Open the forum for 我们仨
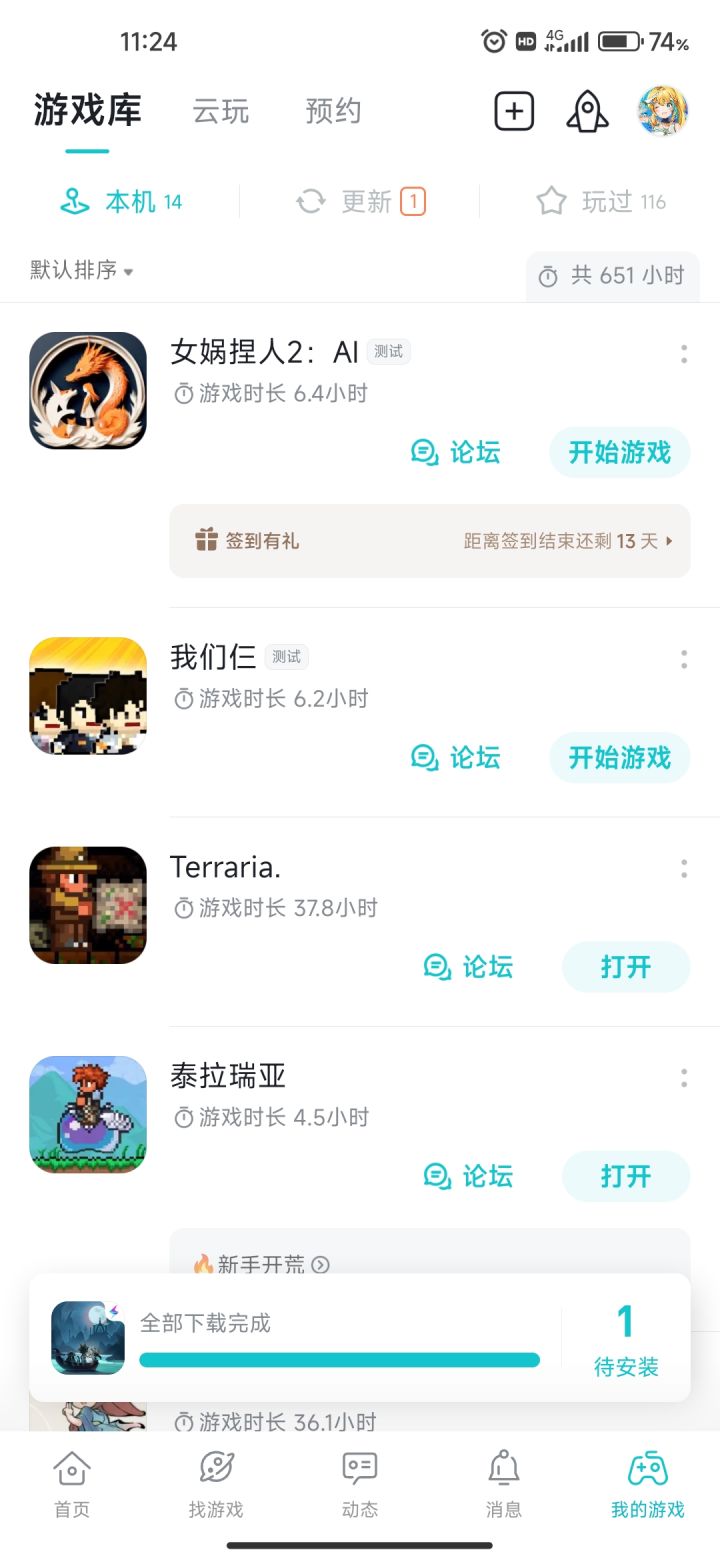The image size is (720, 1560). (456, 758)
